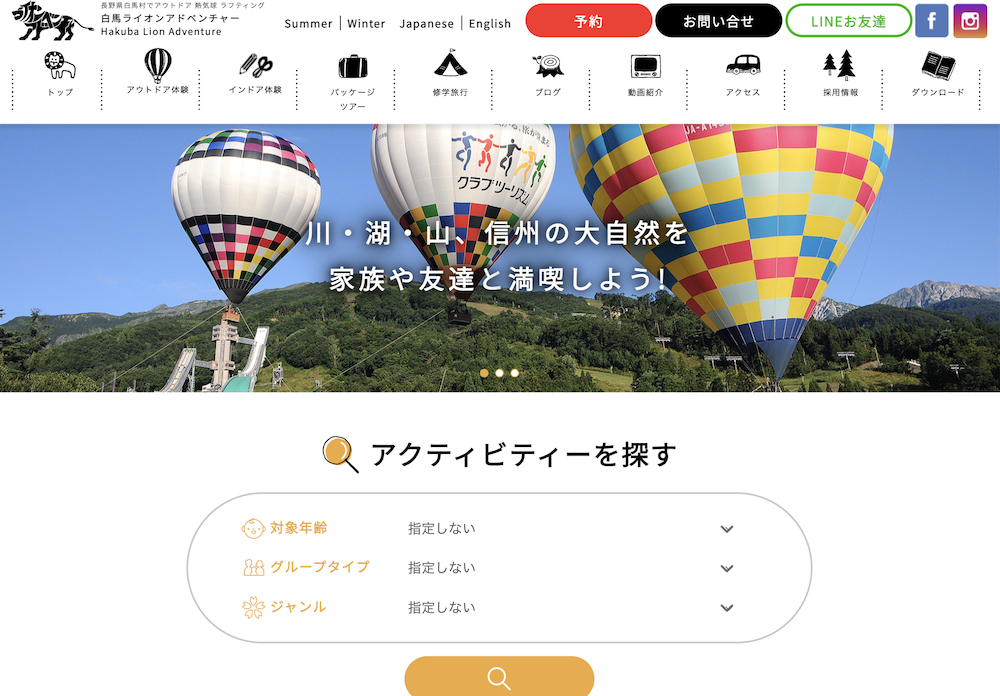Go to トップ in navigation menu
Image resolution: width=1000 pixels, height=696 pixels.
[x=60, y=76]
